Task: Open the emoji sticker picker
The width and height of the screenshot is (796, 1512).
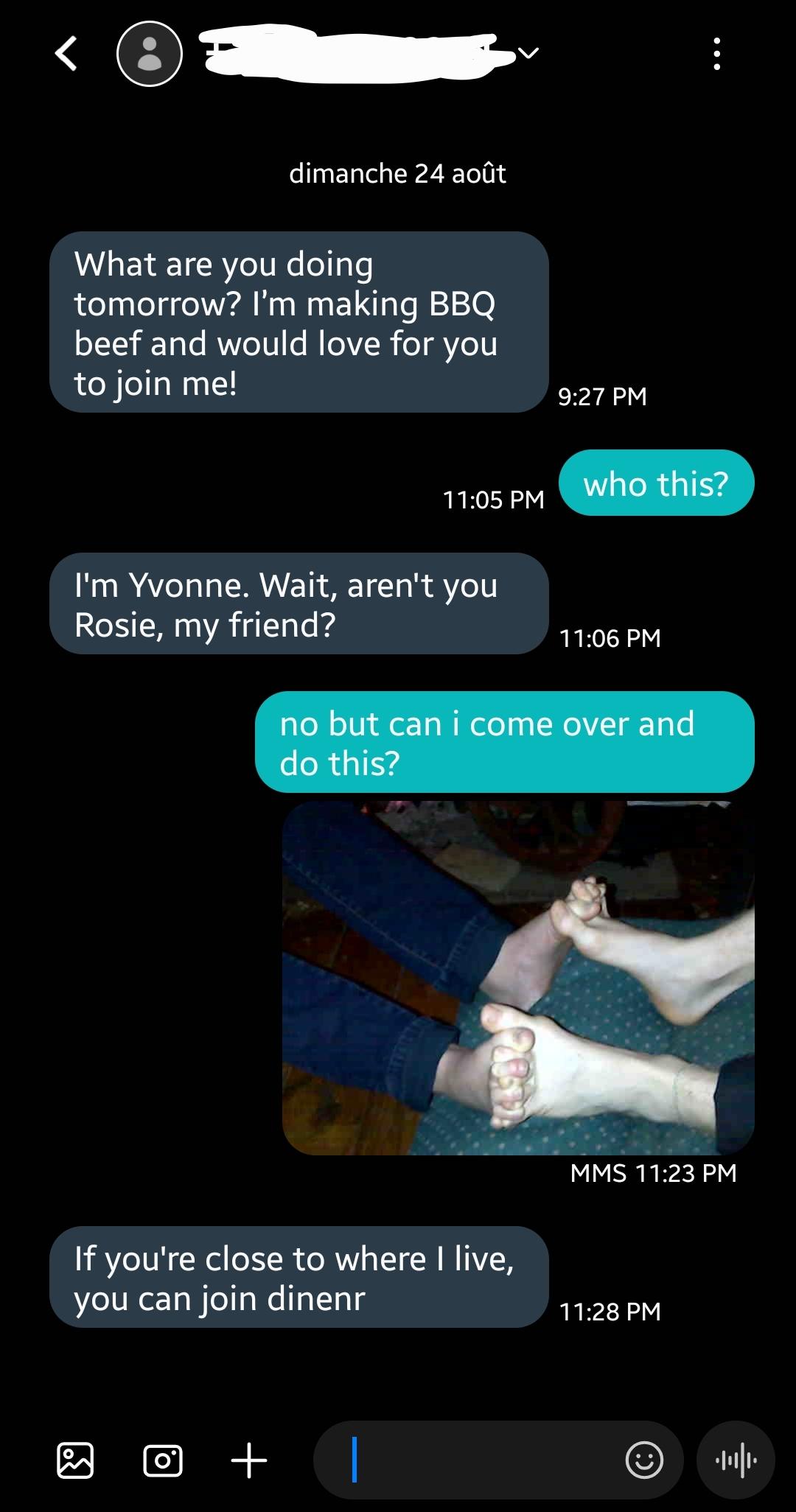Action: click(644, 1460)
